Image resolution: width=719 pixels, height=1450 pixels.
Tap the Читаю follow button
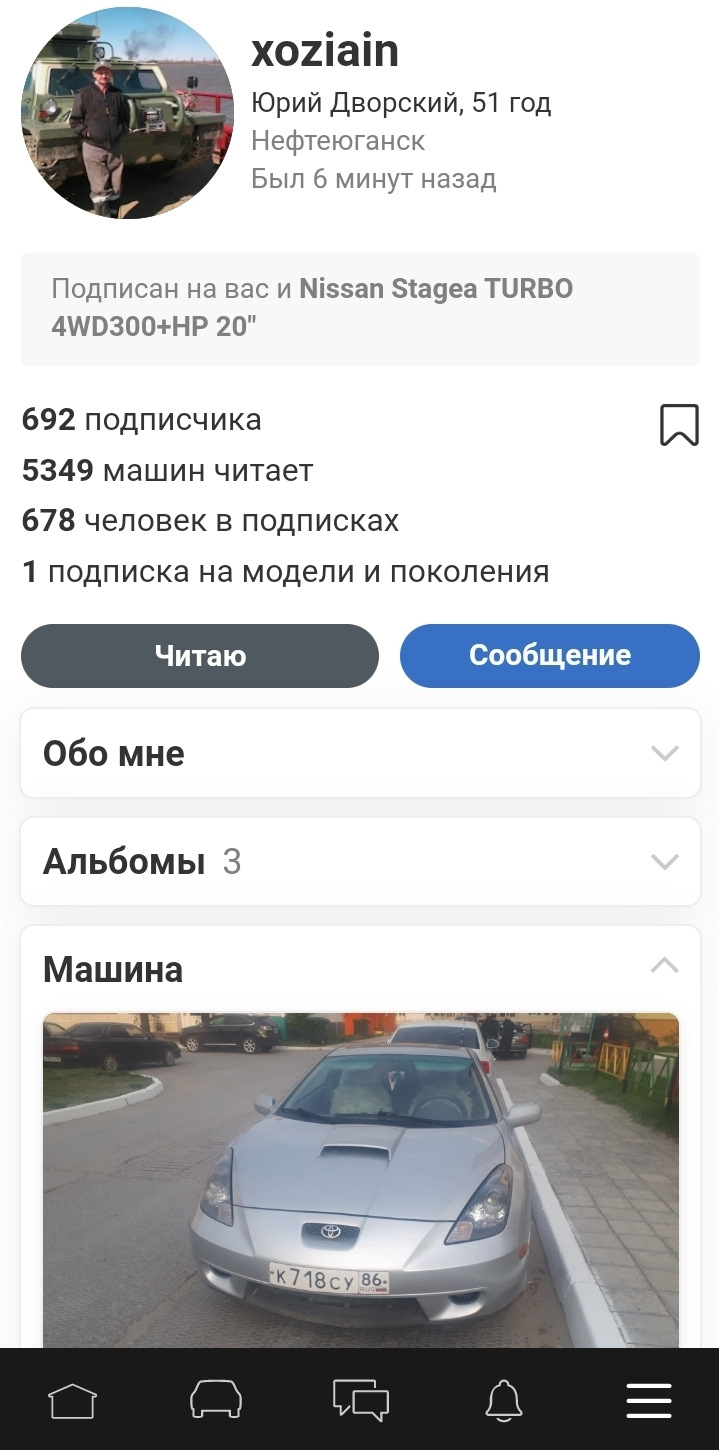200,656
